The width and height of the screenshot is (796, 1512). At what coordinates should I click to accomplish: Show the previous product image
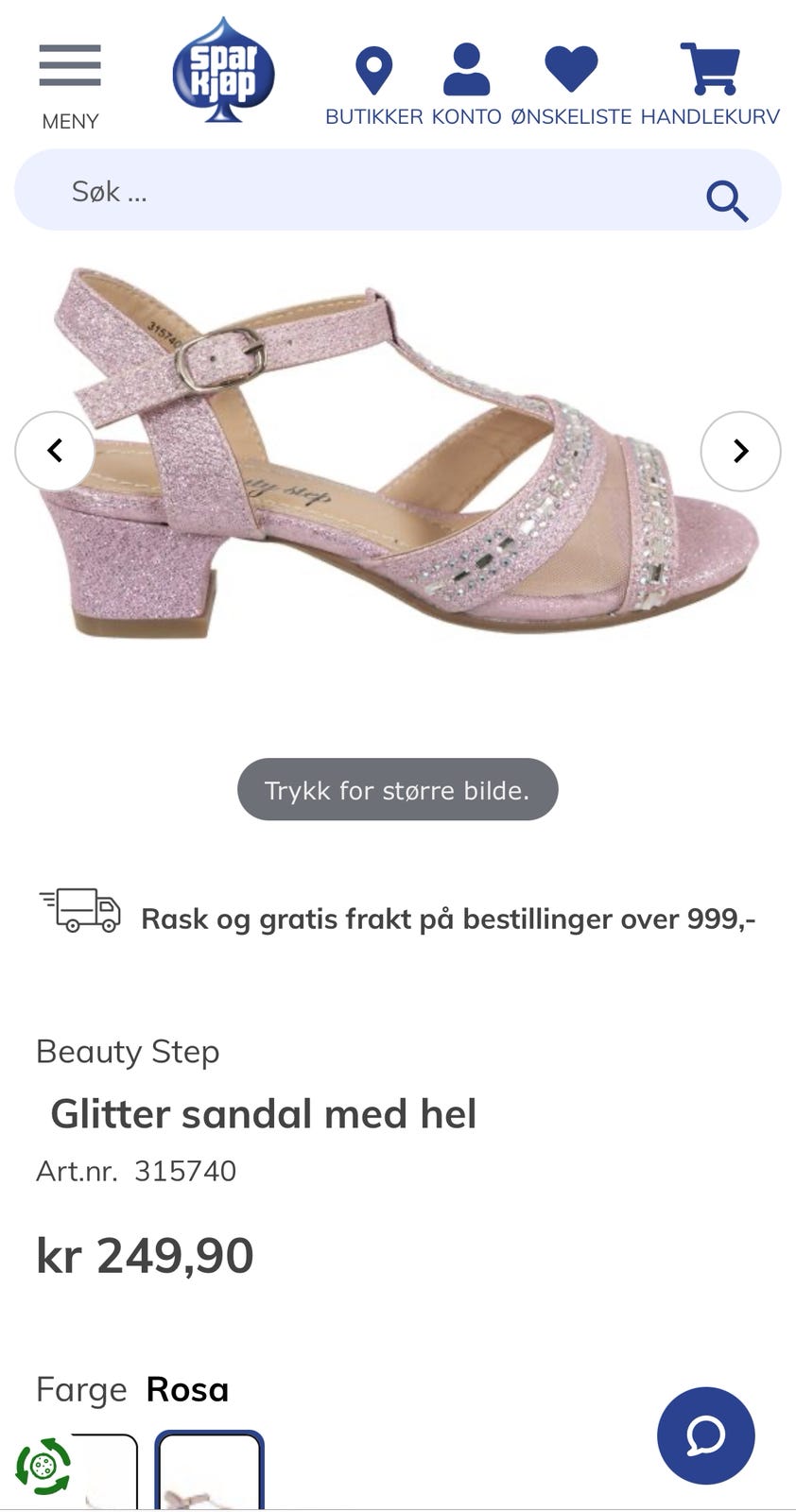(55, 451)
